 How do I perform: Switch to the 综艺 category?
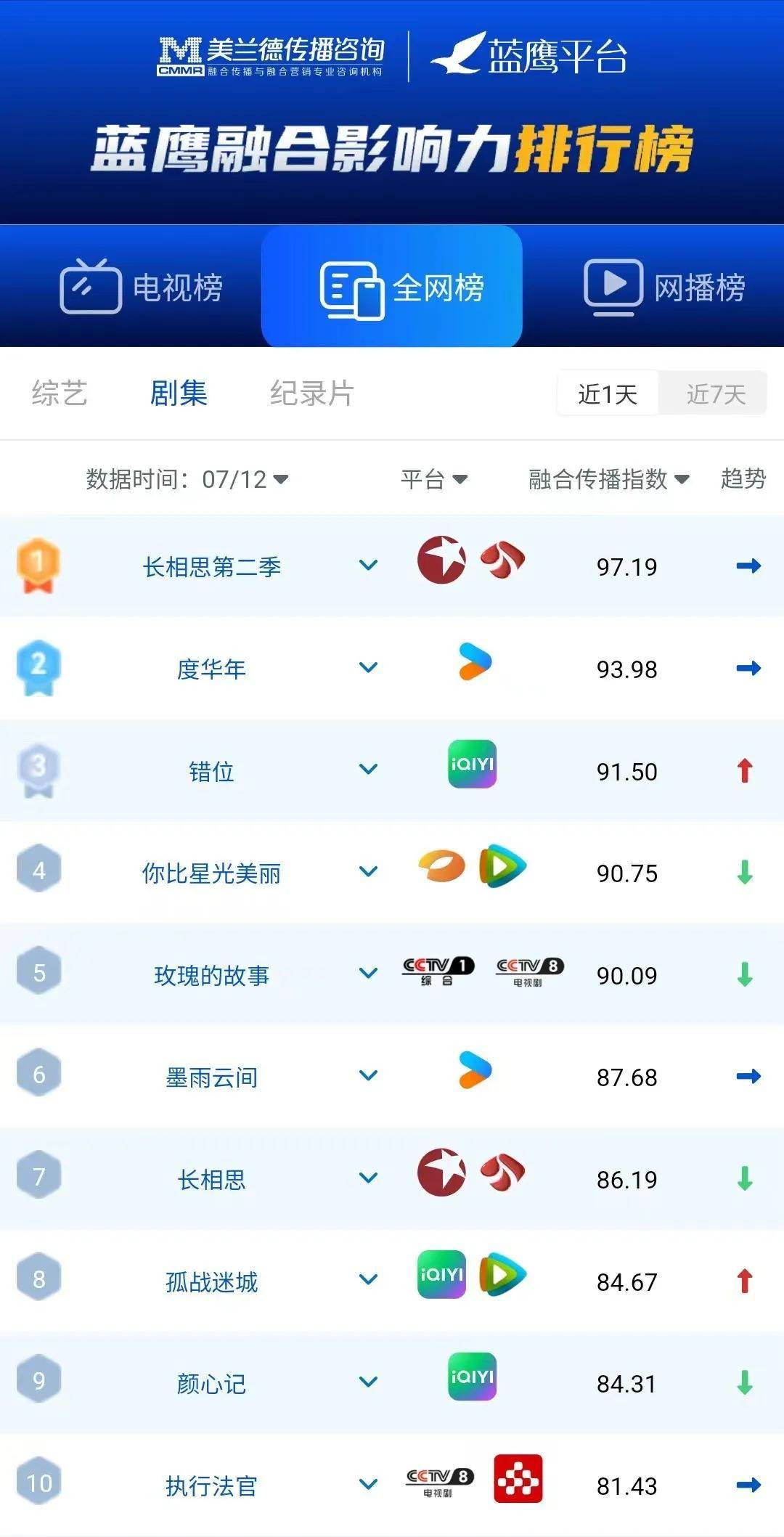coord(60,394)
